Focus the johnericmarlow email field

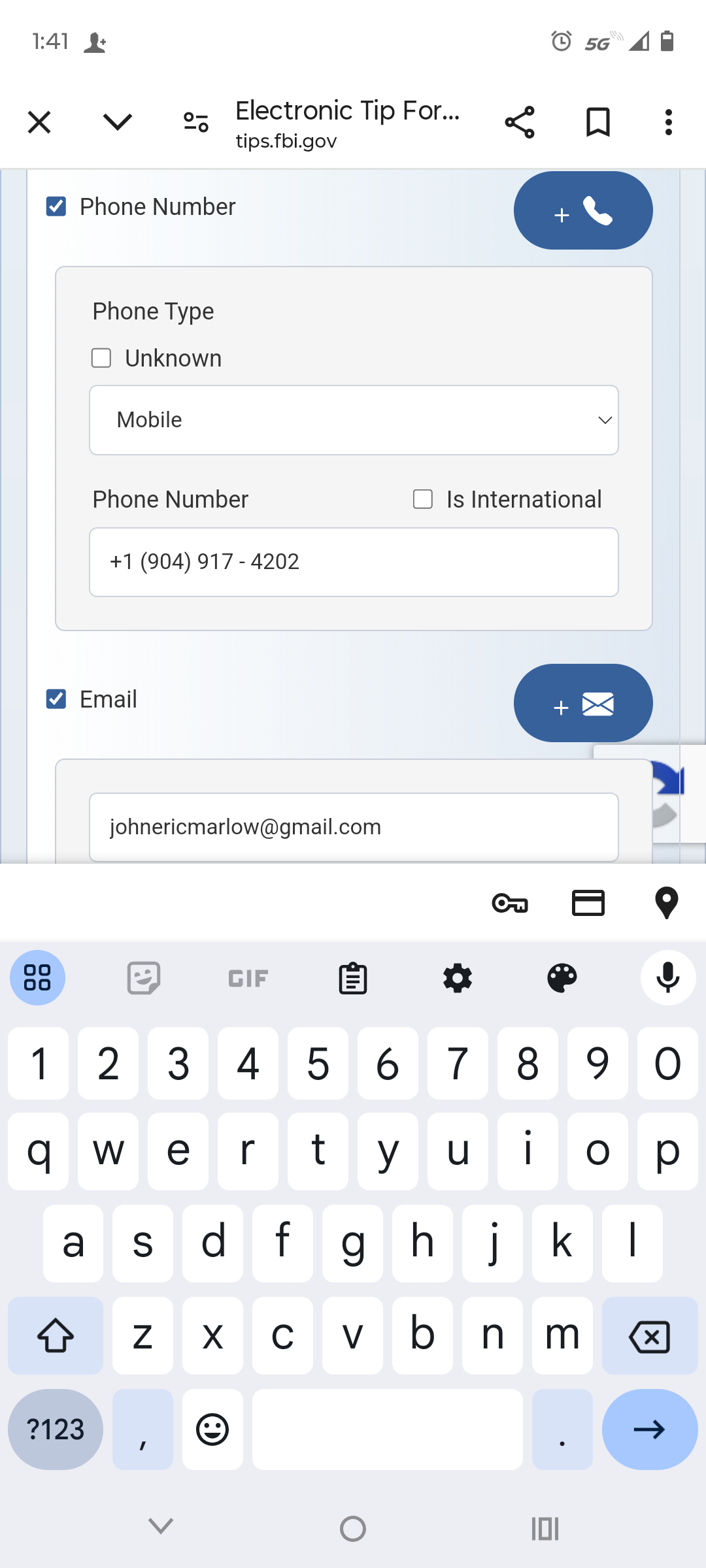tap(354, 827)
